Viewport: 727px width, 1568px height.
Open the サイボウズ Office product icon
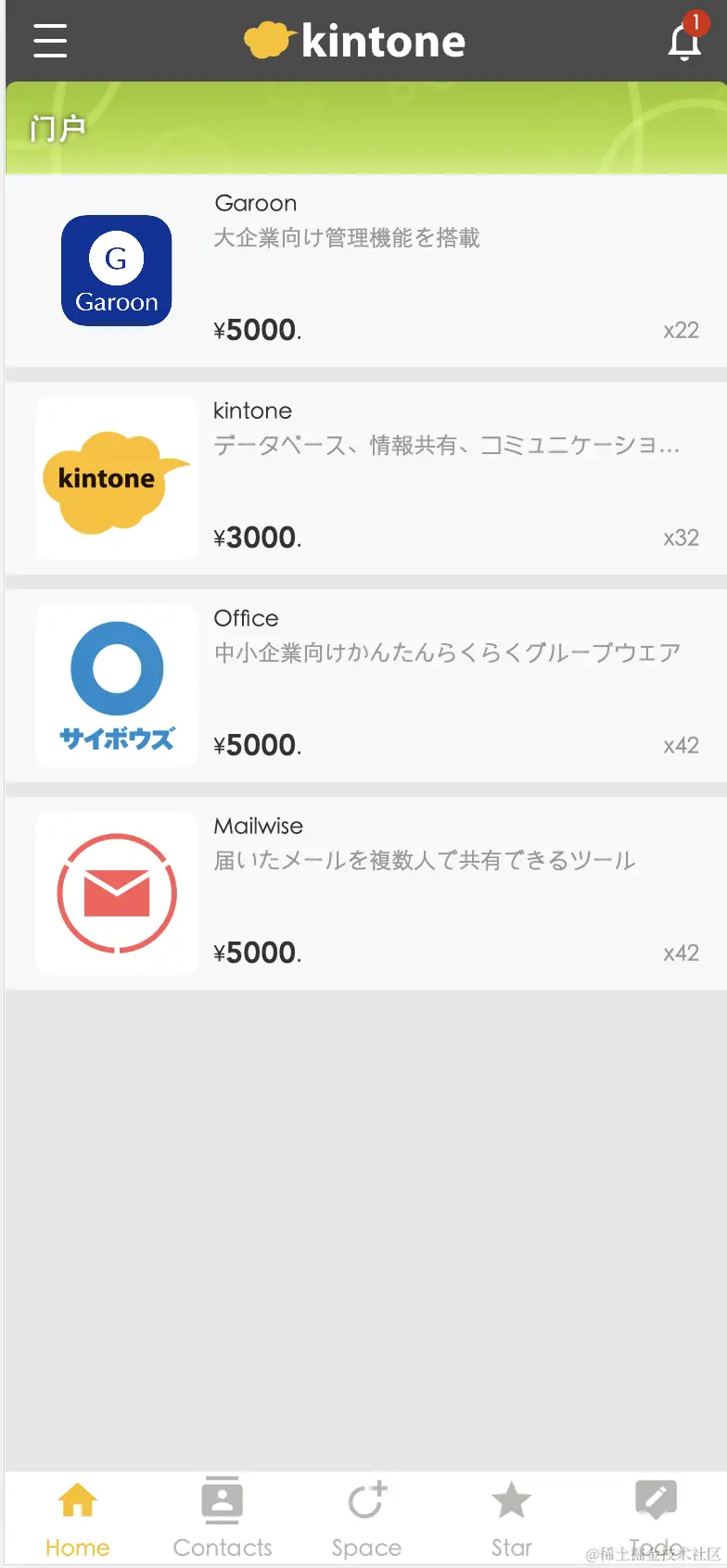(x=115, y=685)
